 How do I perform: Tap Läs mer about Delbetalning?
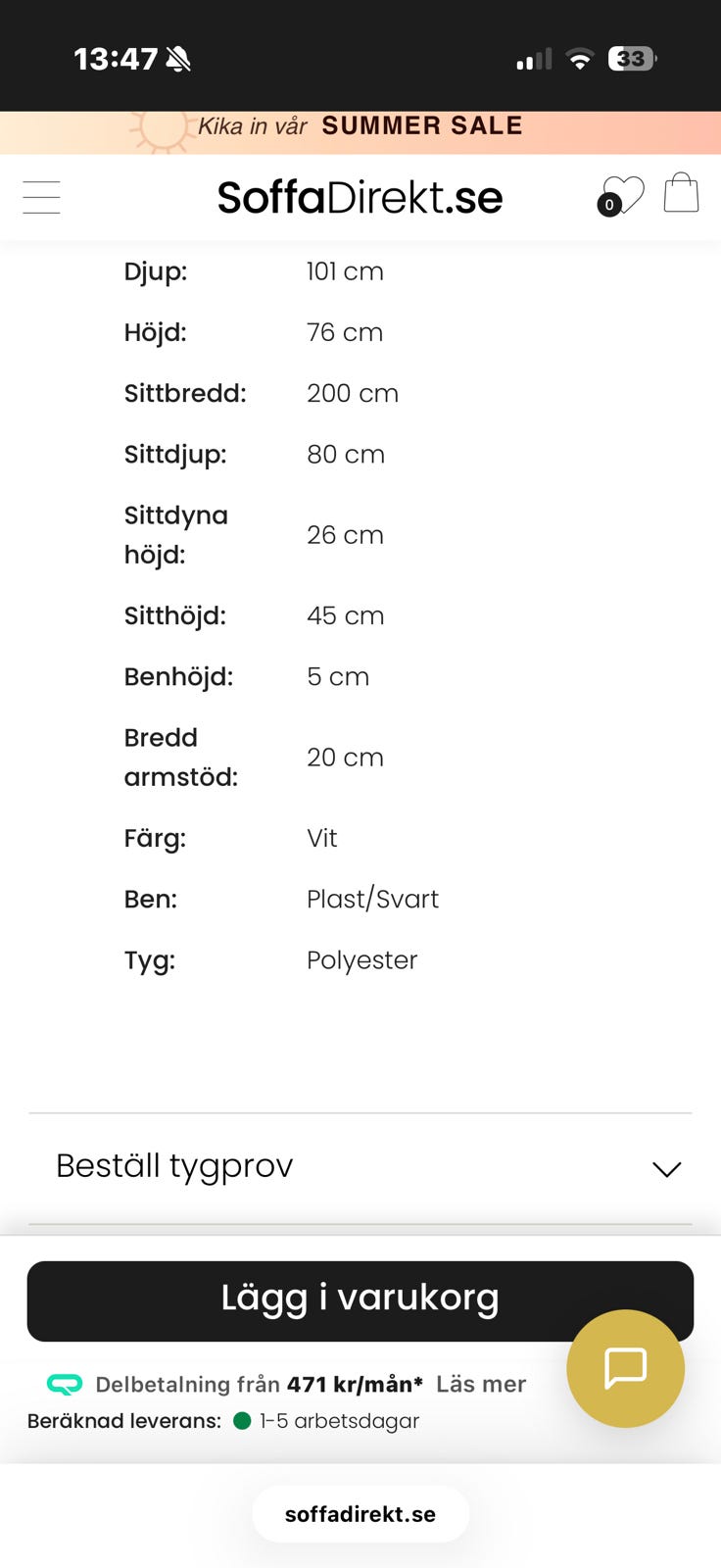pyautogui.click(x=481, y=1384)
